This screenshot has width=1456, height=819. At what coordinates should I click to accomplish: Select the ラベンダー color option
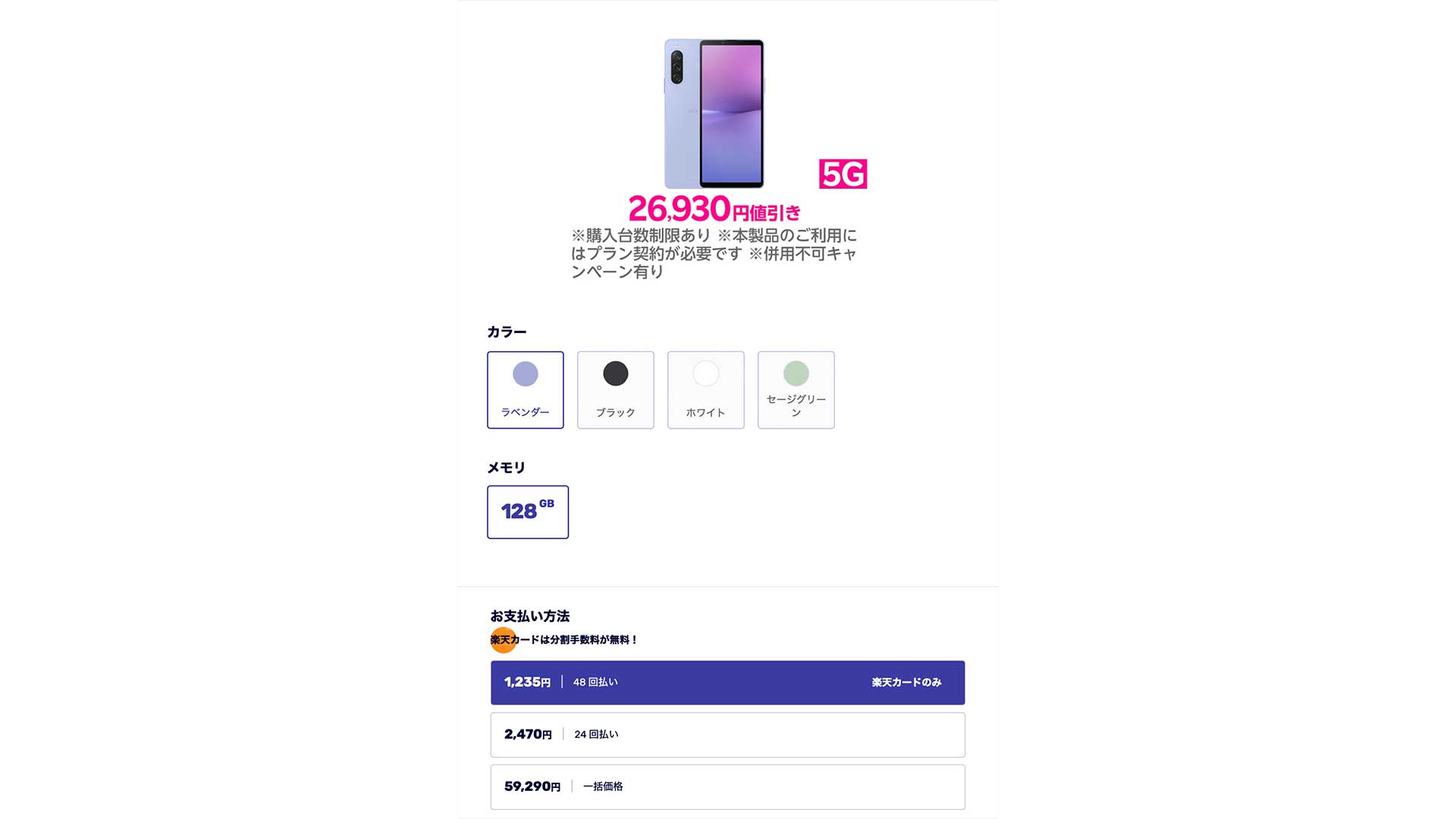pyautogui.click(x=525, y=390)
